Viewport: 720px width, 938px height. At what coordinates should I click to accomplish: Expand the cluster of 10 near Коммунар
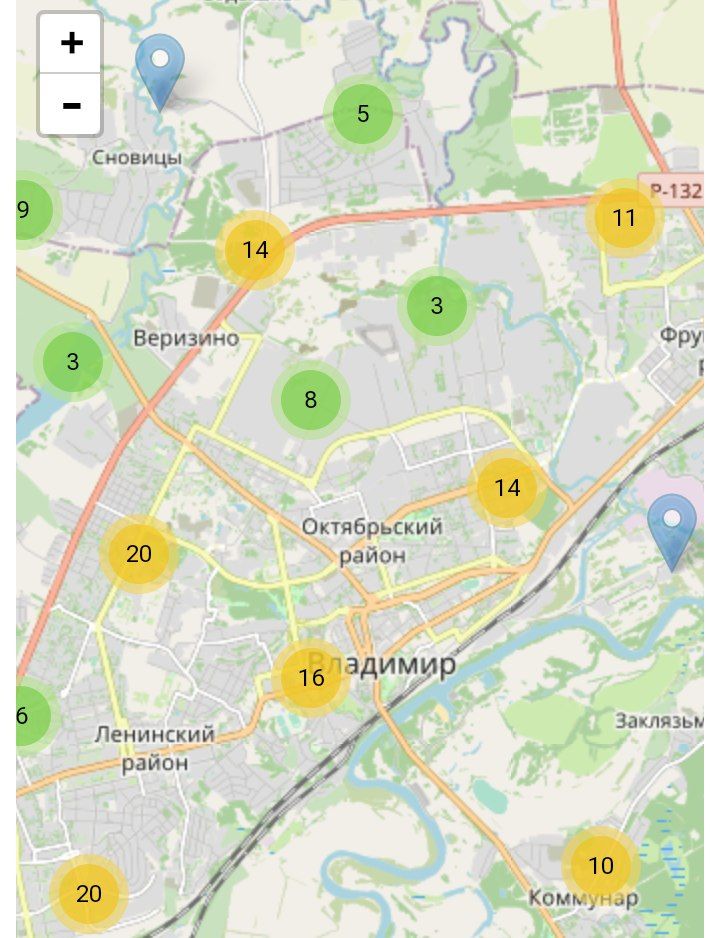[x=600, y=866]
